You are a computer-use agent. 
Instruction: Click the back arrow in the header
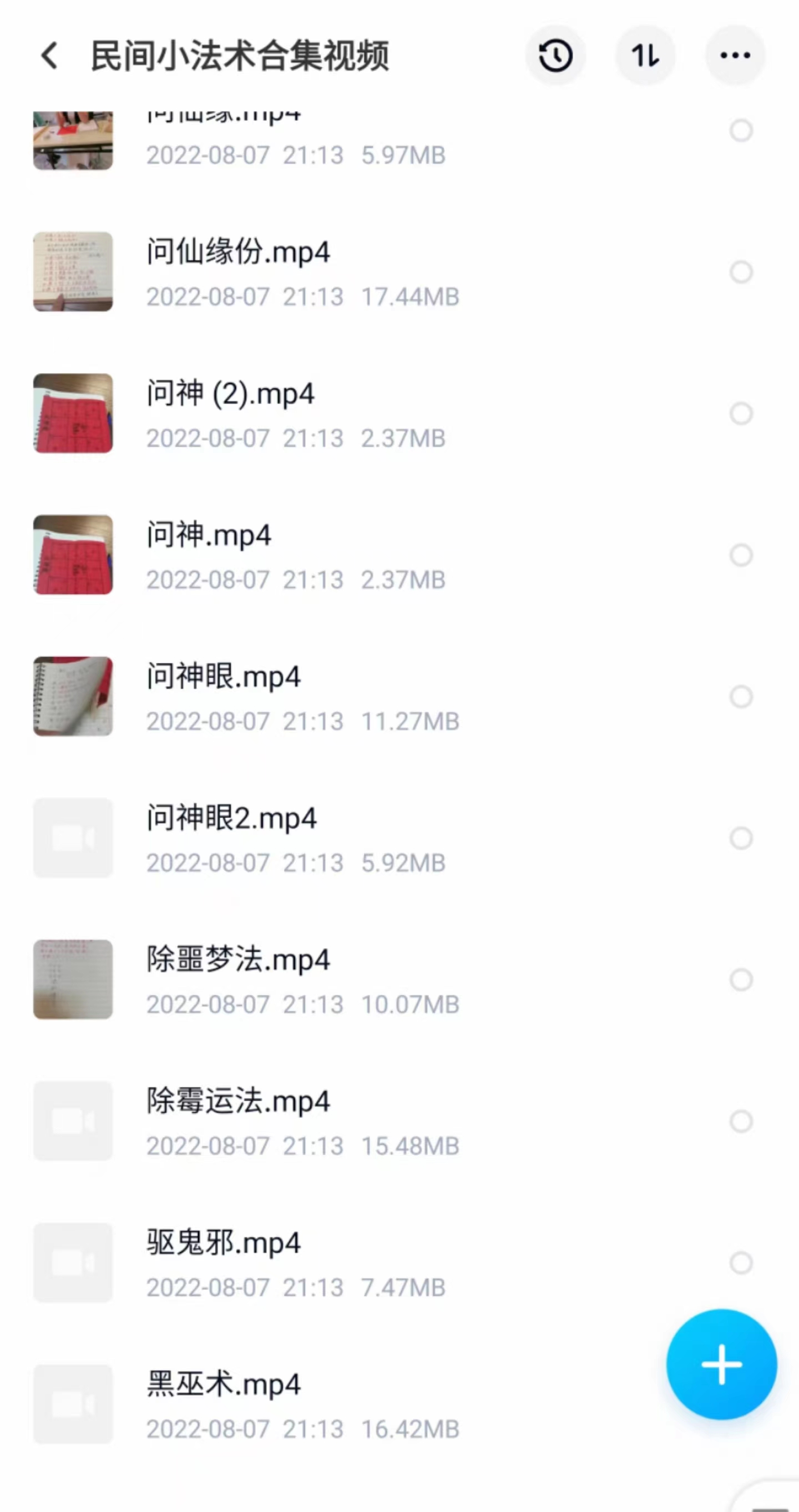(x=50, y=54)
